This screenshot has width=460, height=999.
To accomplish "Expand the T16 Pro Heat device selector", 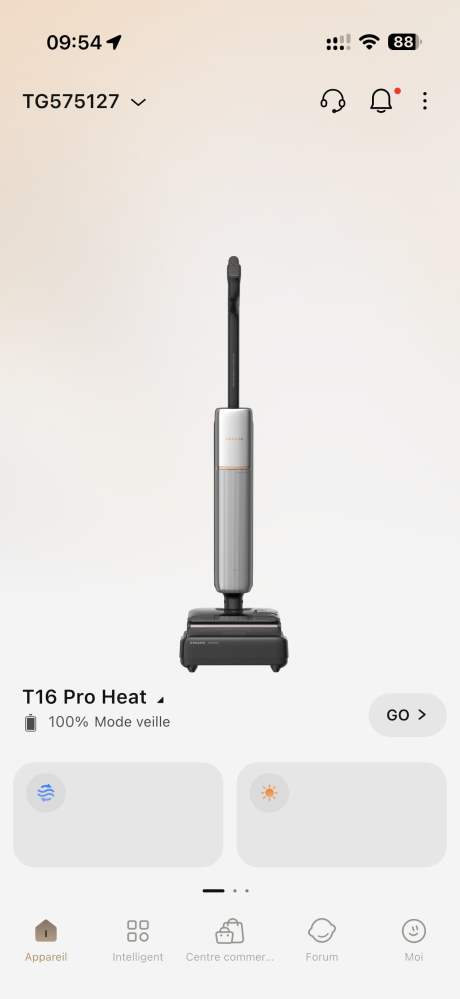I will [x=93, y=697].
